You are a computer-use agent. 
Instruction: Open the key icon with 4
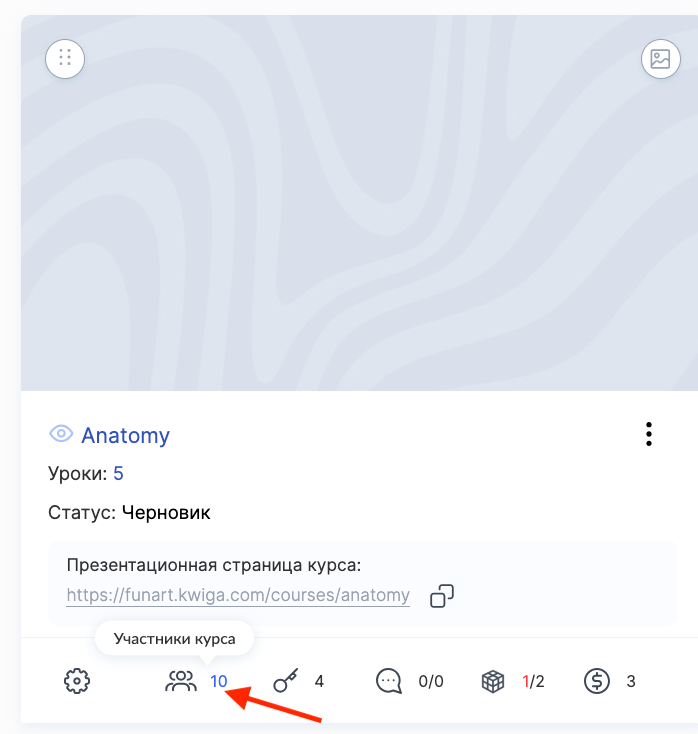(x=287, y=682)
